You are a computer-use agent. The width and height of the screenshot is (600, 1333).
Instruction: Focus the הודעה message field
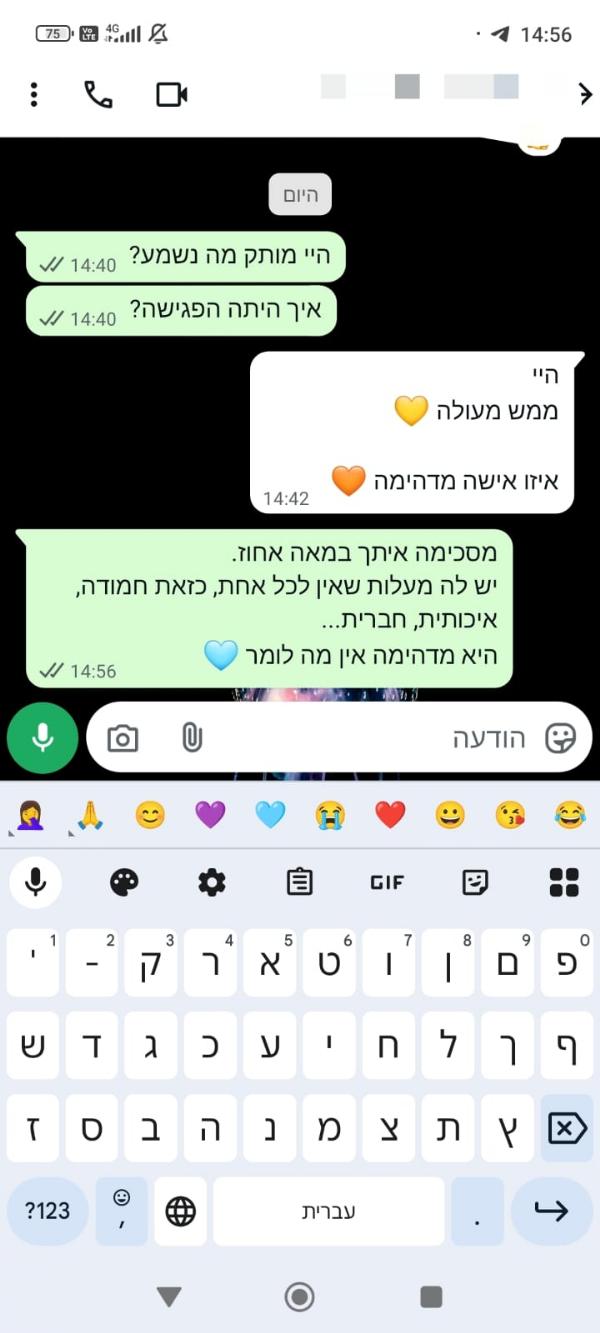click(380, 738)
